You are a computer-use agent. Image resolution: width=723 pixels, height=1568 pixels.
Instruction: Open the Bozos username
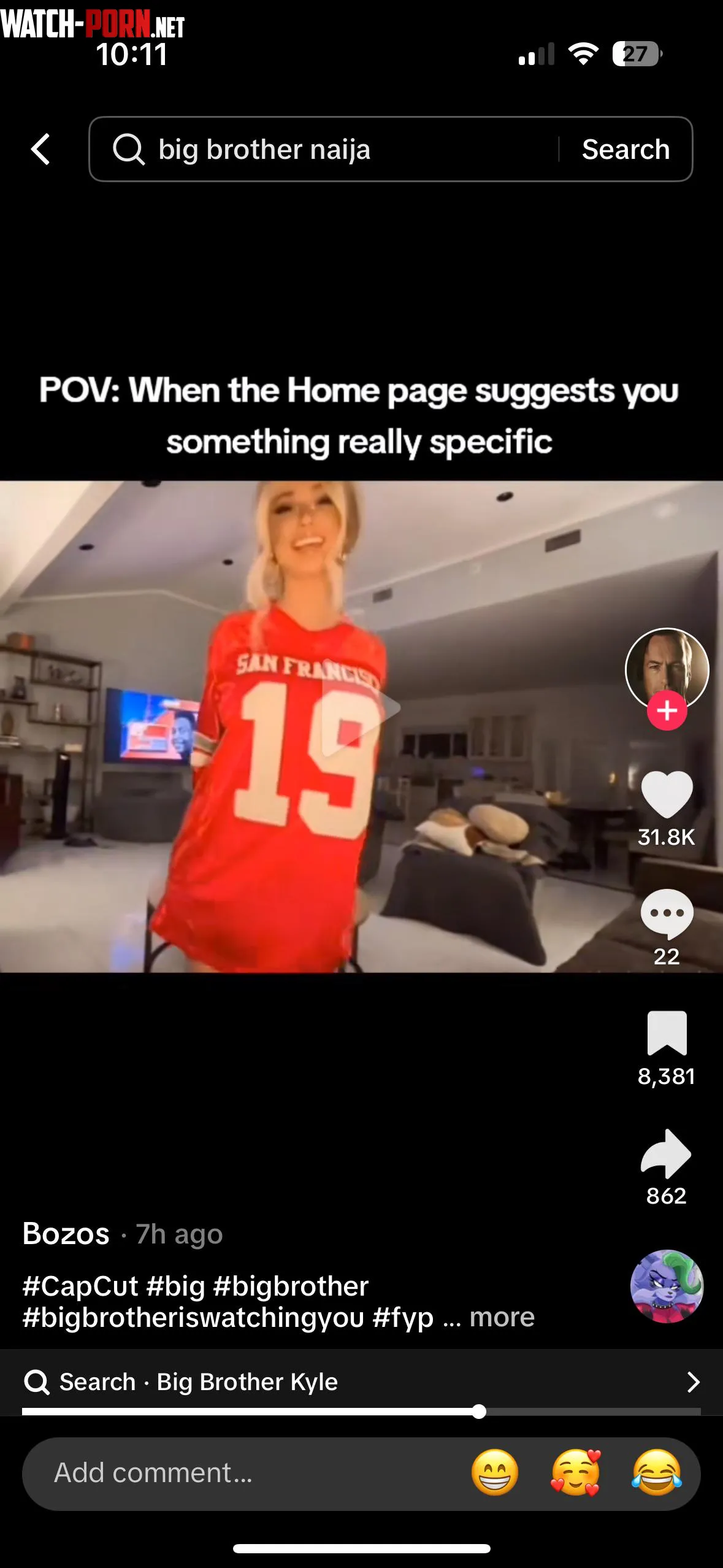coord(66,1234)
